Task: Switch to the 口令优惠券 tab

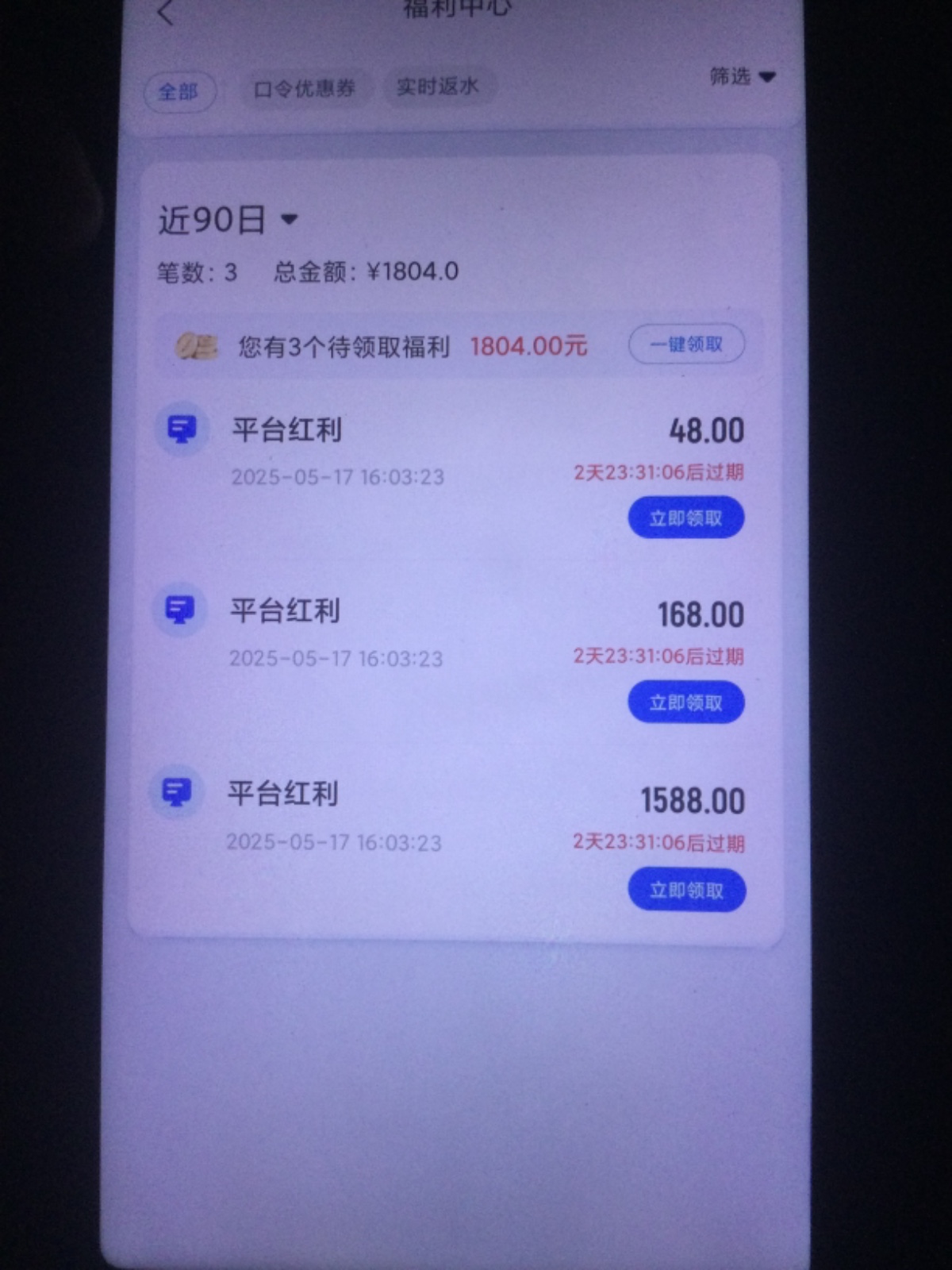Action: 304,89
